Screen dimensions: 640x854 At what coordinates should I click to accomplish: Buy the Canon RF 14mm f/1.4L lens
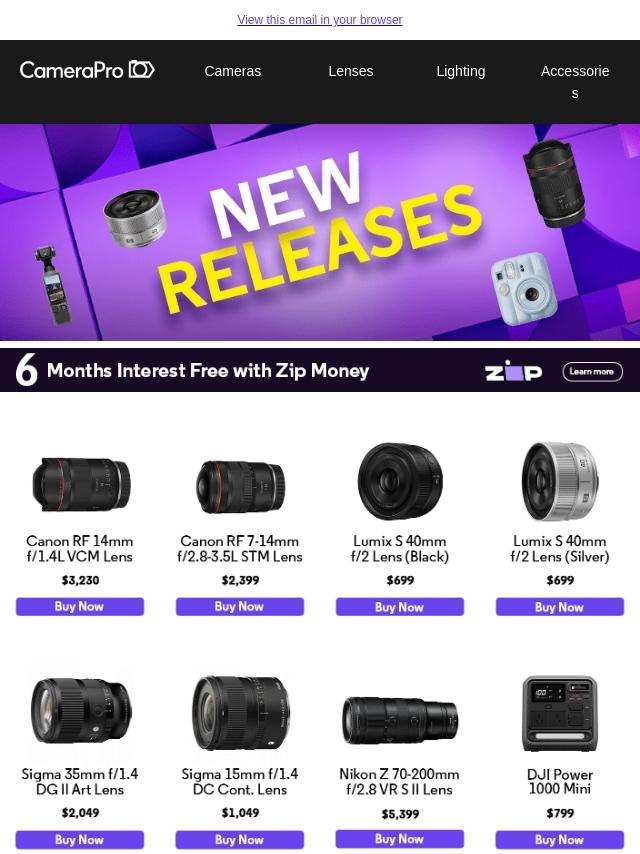(80, 607)
